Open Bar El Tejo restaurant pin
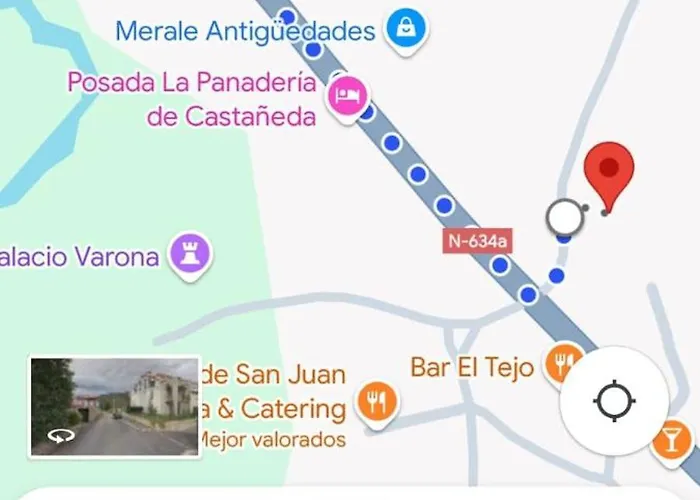Image resolution: width=700 pixels, height=500 pixels. (563, 362)
